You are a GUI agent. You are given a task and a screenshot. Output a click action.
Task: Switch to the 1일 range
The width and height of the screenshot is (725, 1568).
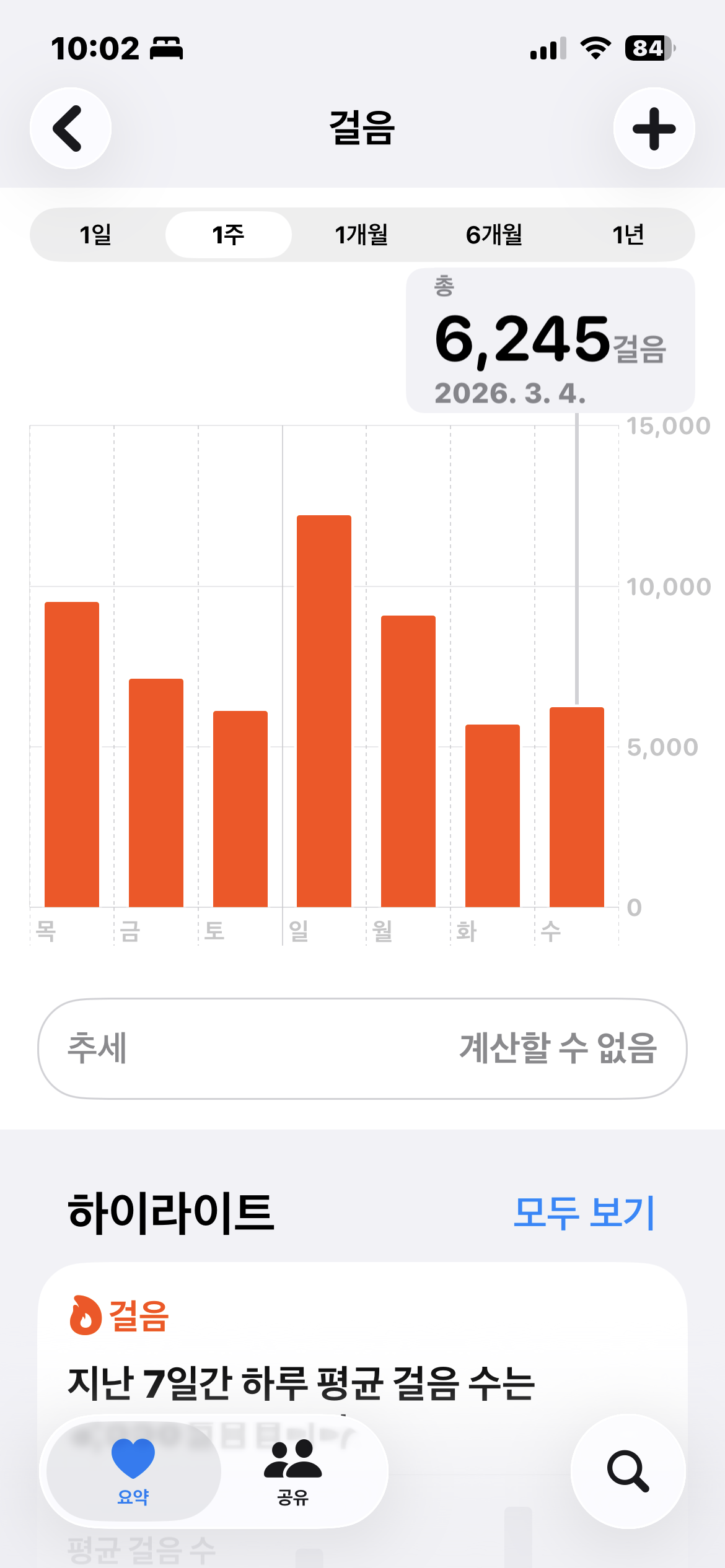[95, 235]
